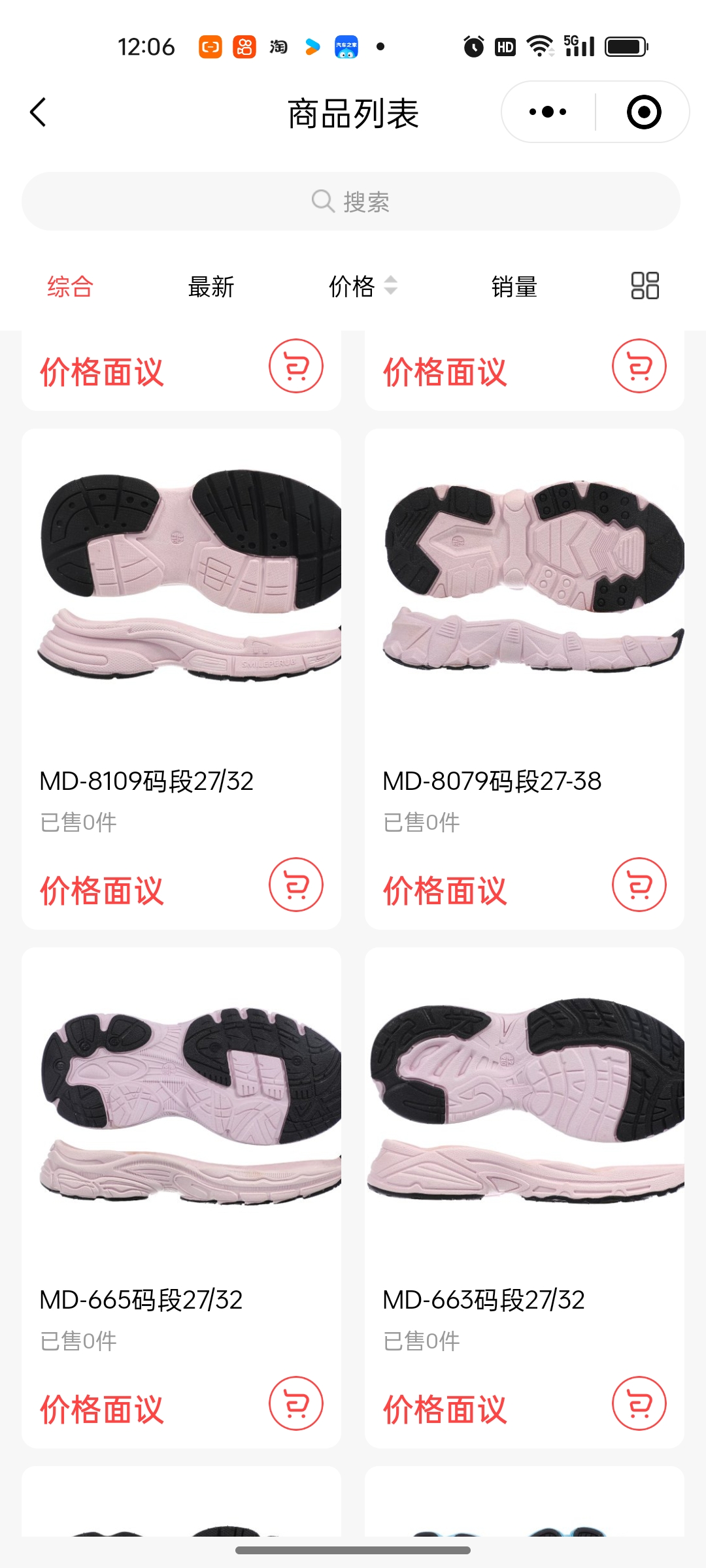Sort products by 销量
Viewport: 706px width, 1568px height.
coord(514,286)
